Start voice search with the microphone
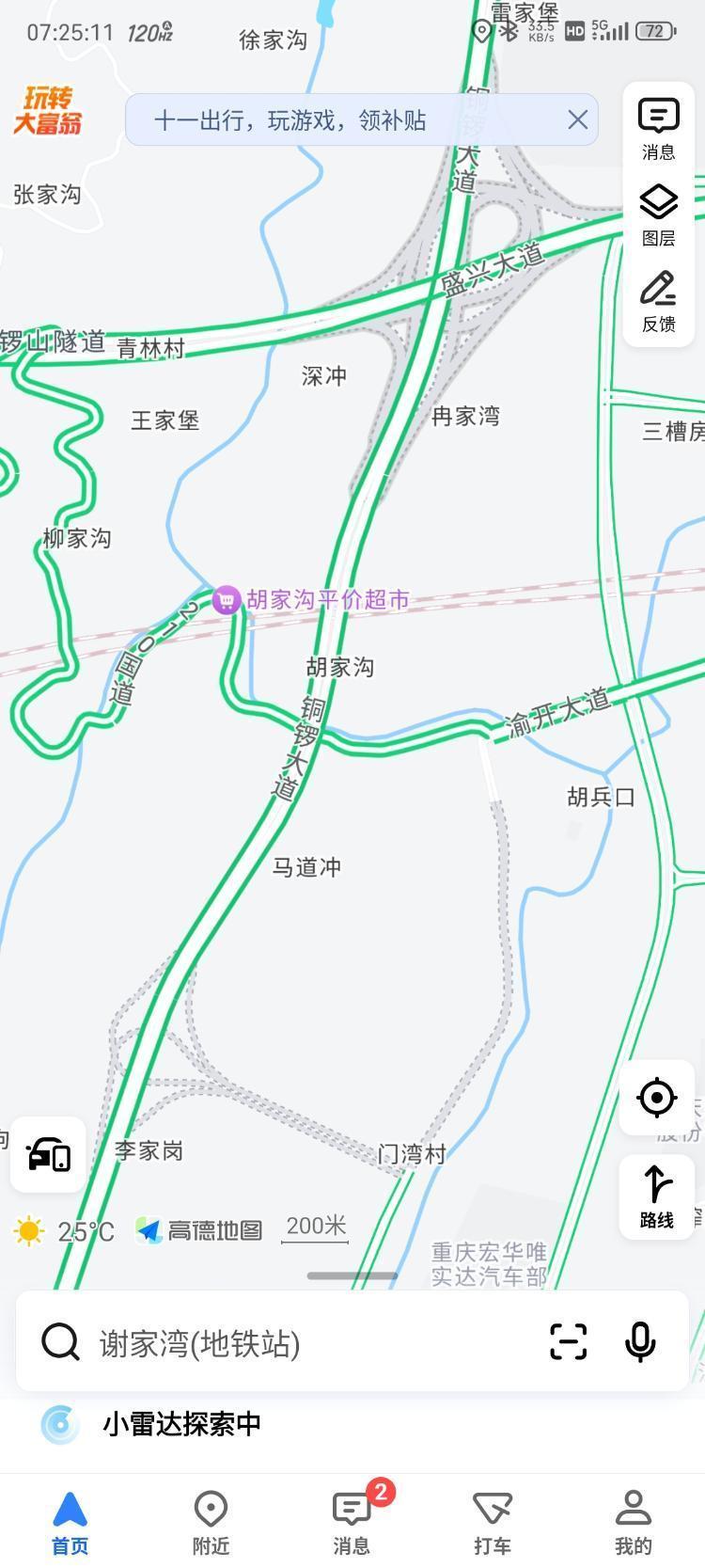 [640, 1341]
